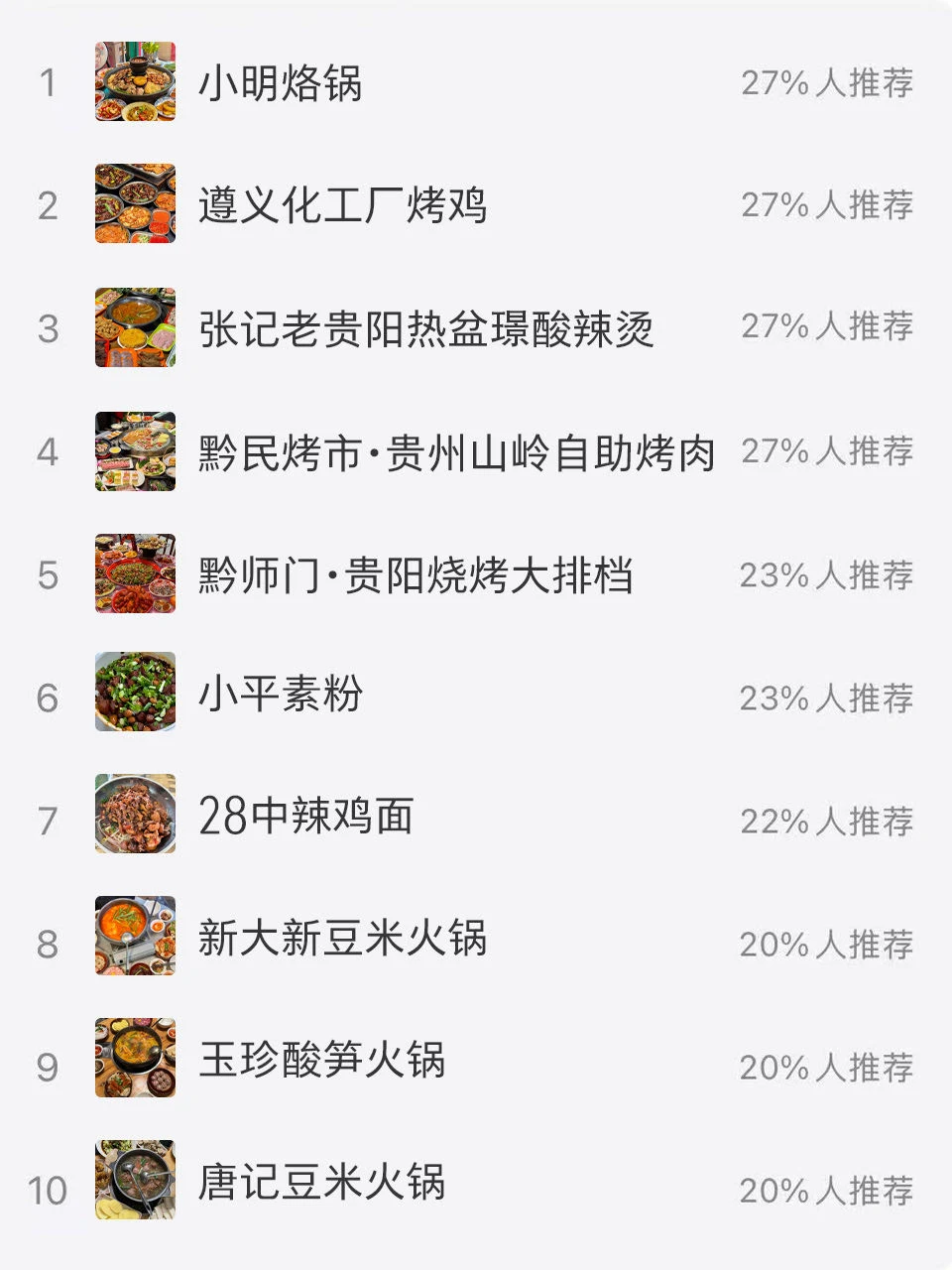Click the 27% recommendation rate beside 小明烙锅
The image size is (952, 1270).
pos(830,84)
